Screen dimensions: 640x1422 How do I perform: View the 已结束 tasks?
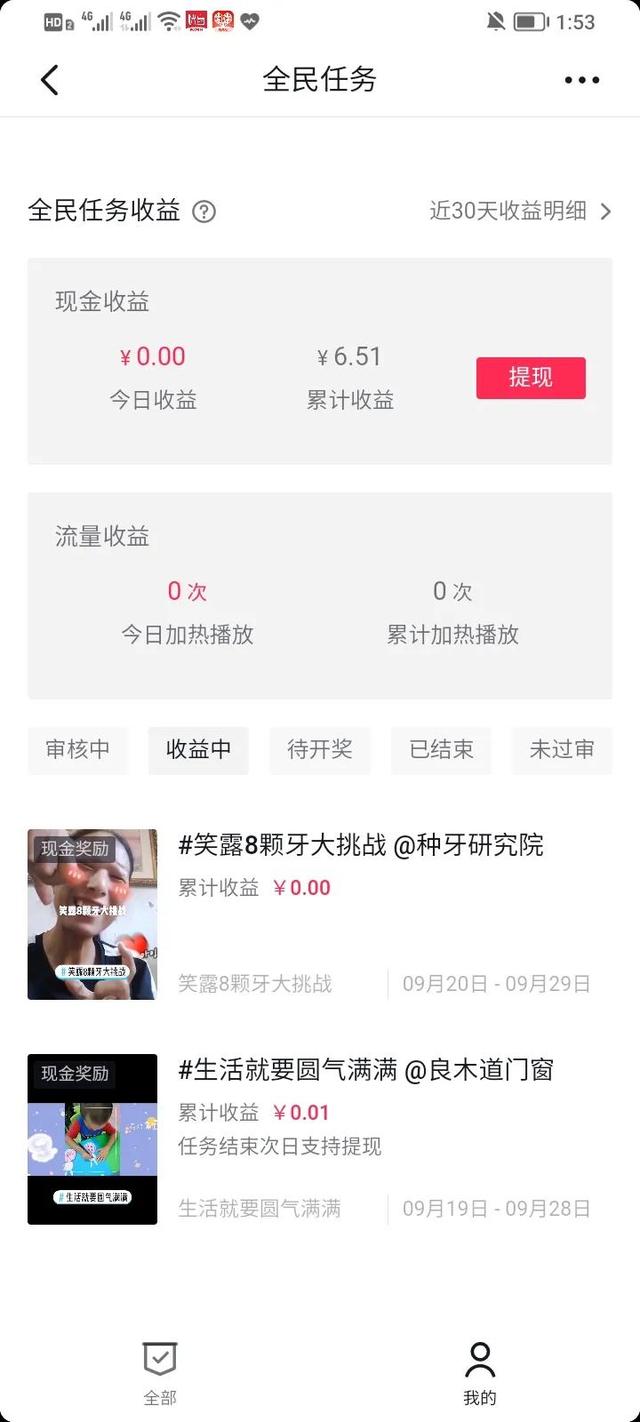(x=441, y=750)
